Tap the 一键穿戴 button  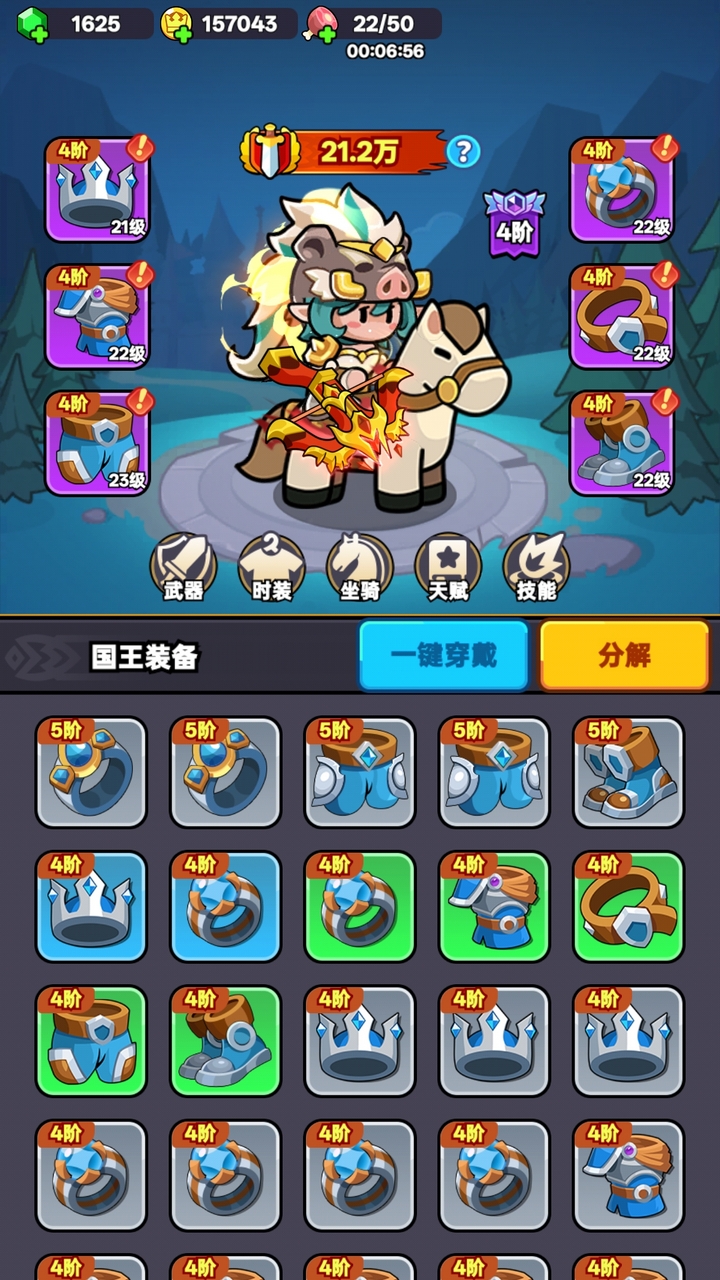(x=443, y=656)
